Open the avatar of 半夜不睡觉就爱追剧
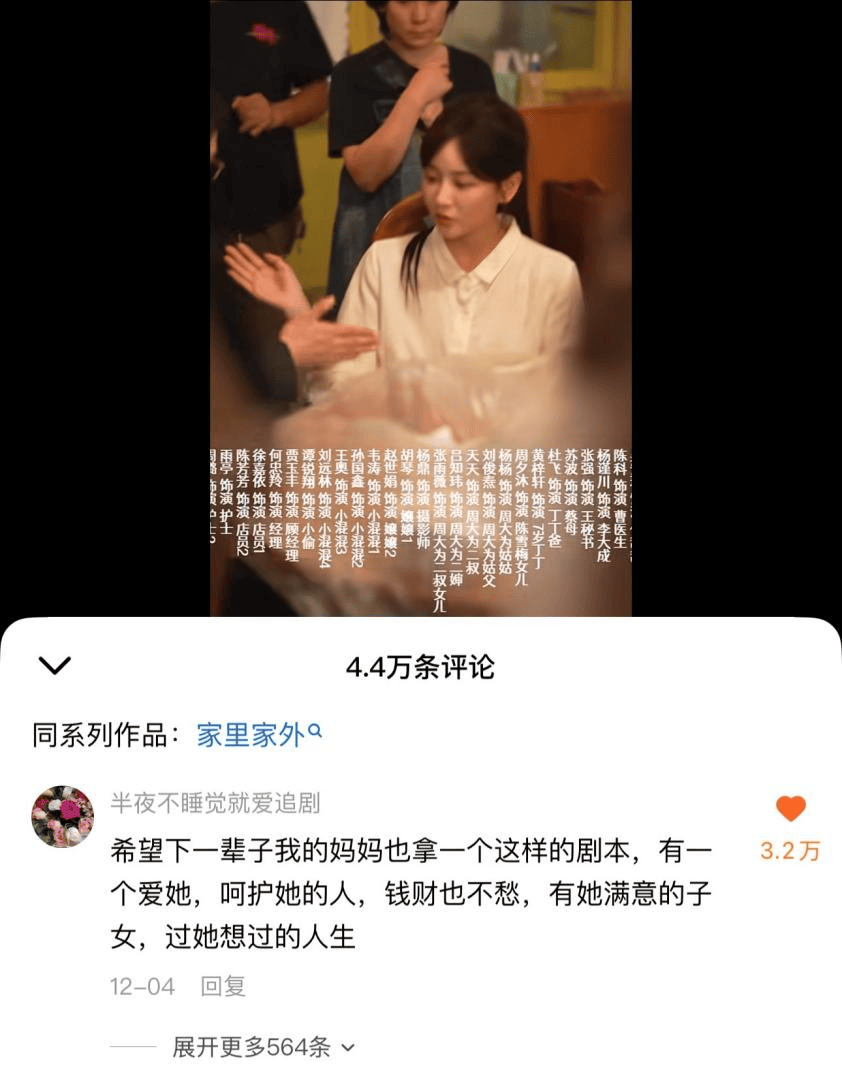Viewport: 842px width, 1083px height. click(63, 817)
